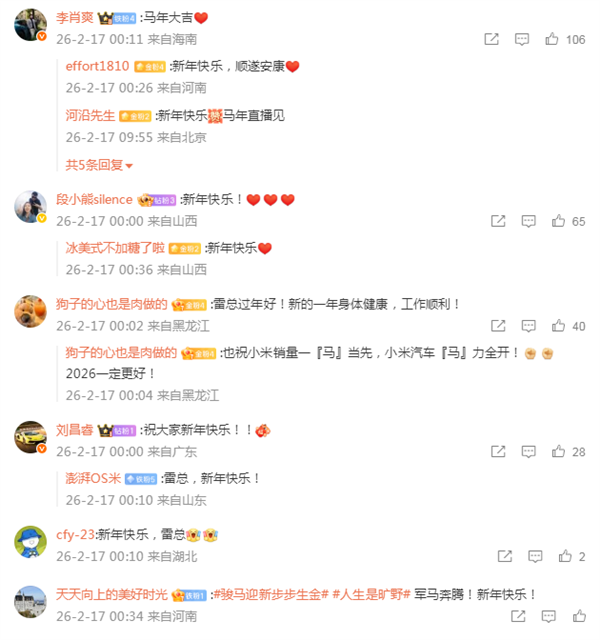Image resolution: width=600 pixels, height=640 pixels.
Task: Open 冰美式不加糖了啦's profile
Action: pos(114,247)
